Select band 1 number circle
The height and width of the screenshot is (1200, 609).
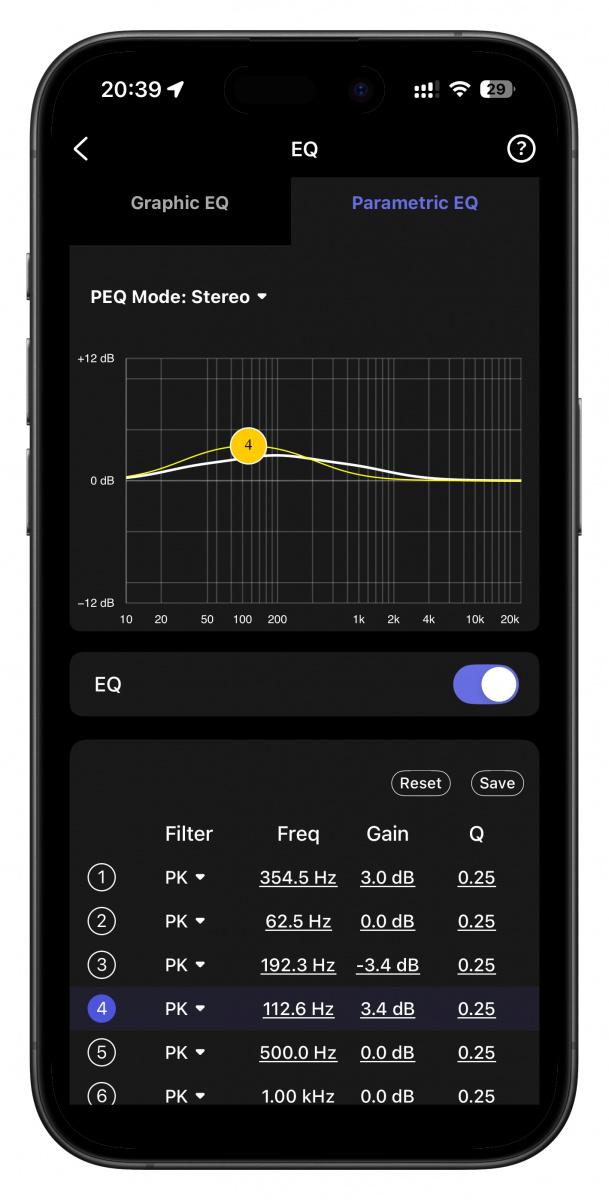101,878
